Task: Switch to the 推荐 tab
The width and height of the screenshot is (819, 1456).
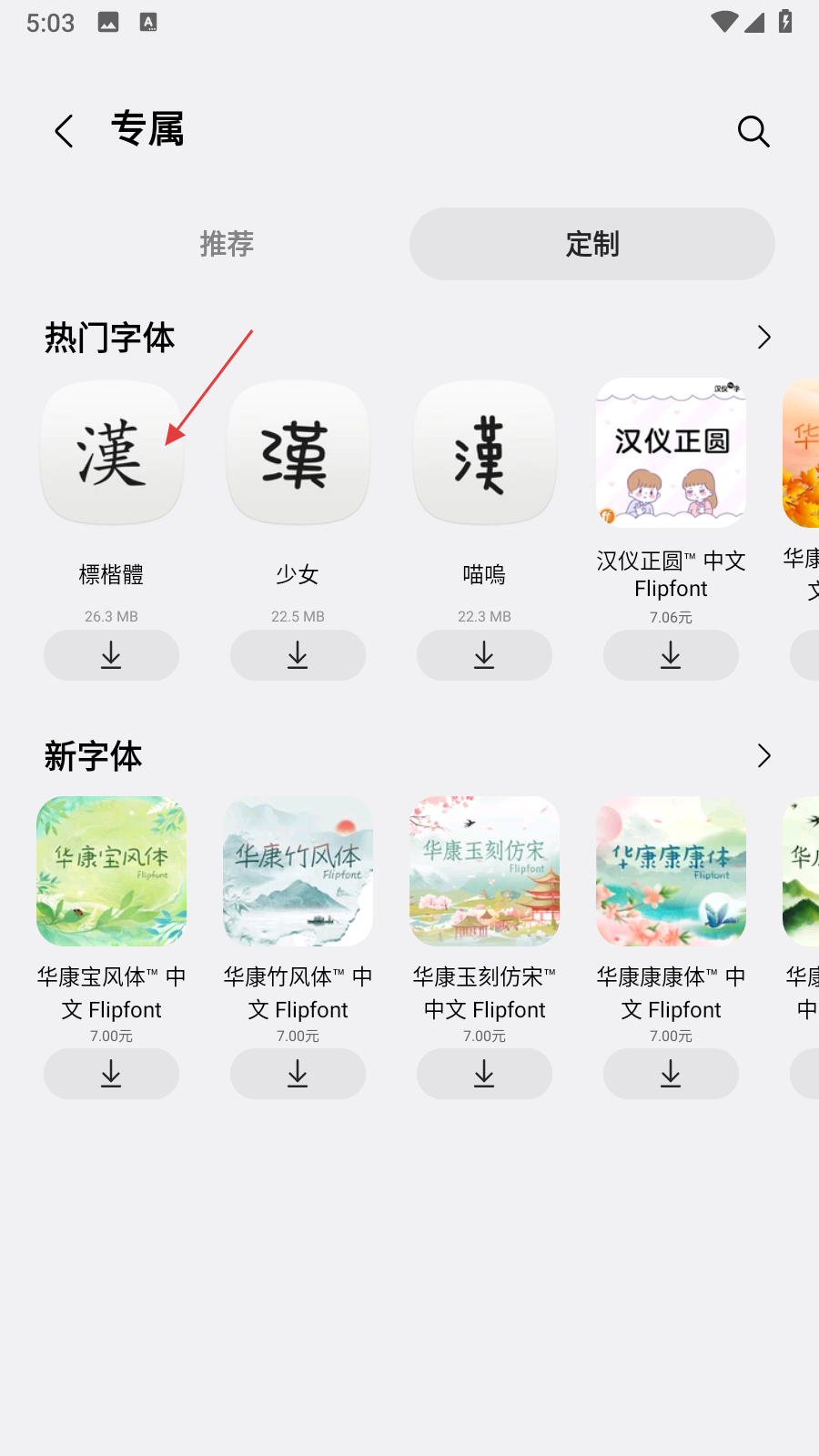Action: click(x=227, y=244)
